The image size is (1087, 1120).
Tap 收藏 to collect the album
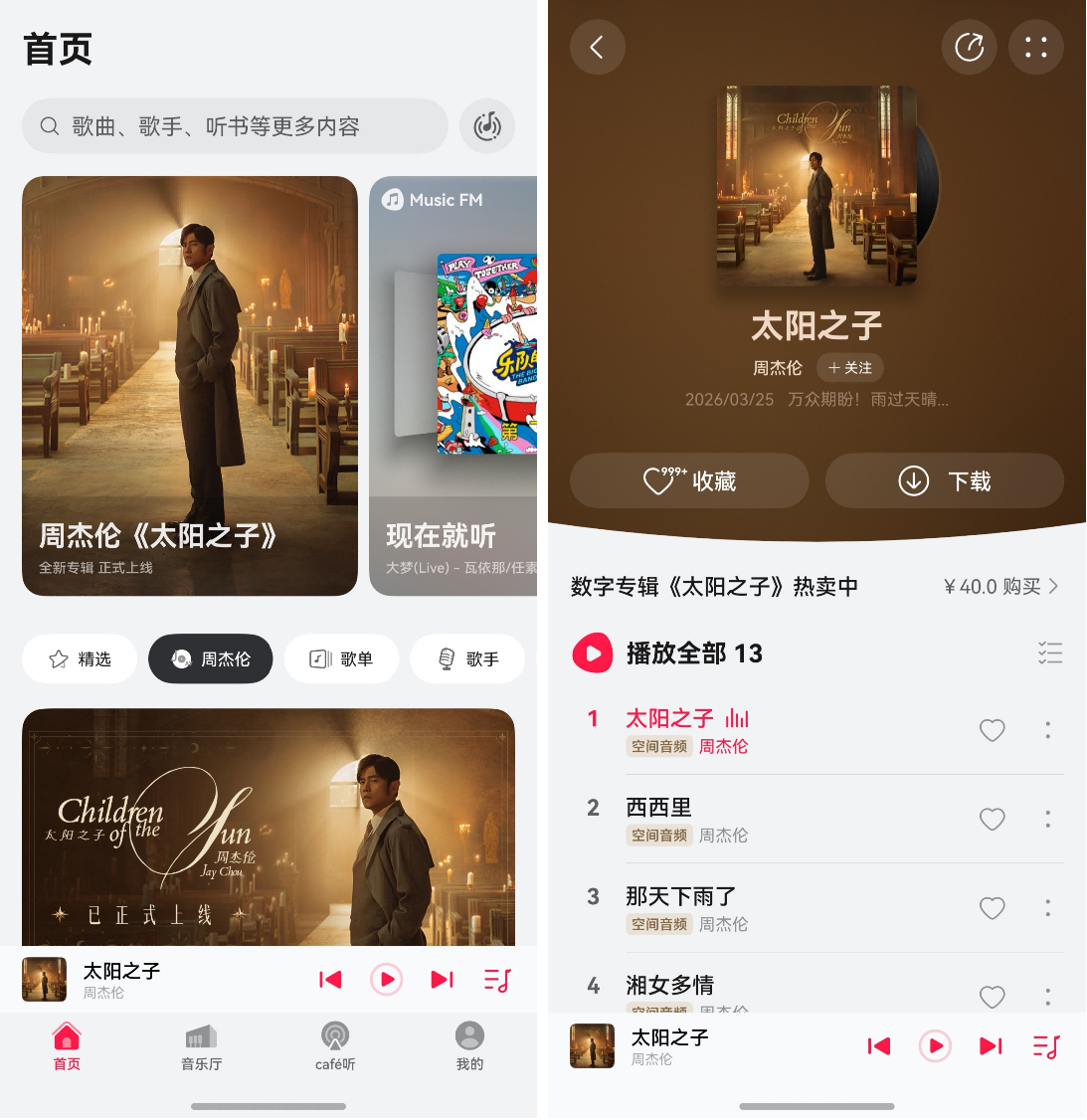coord(688,480)
